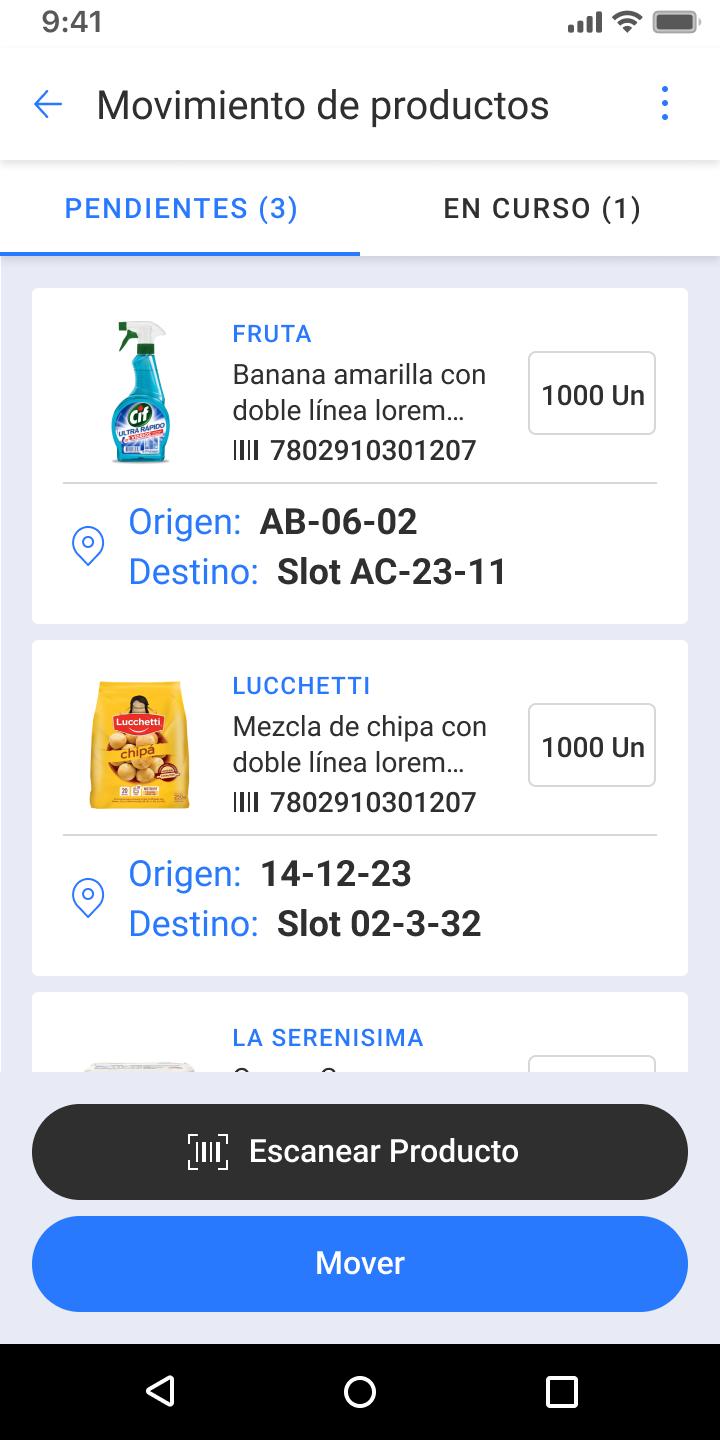Tap the blue Mover button
720x1440 pixels.
[360, 1264]
